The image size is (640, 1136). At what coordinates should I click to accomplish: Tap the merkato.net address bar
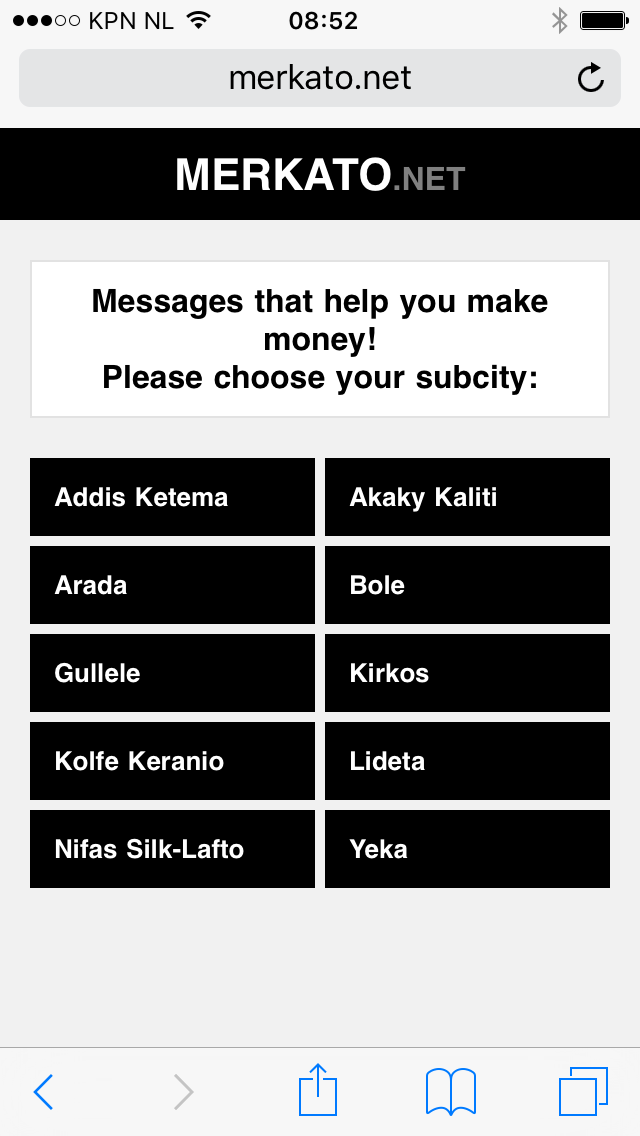[320, 78]
